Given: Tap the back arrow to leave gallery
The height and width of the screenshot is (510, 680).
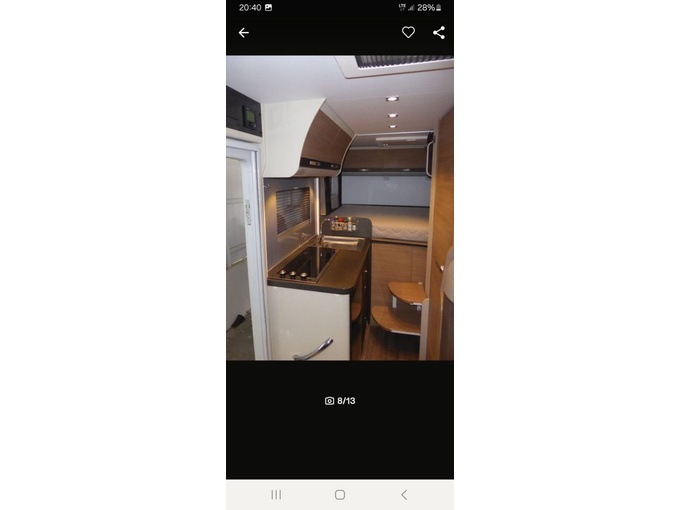Looking at the screenshot, I should [x=243, y=33].
